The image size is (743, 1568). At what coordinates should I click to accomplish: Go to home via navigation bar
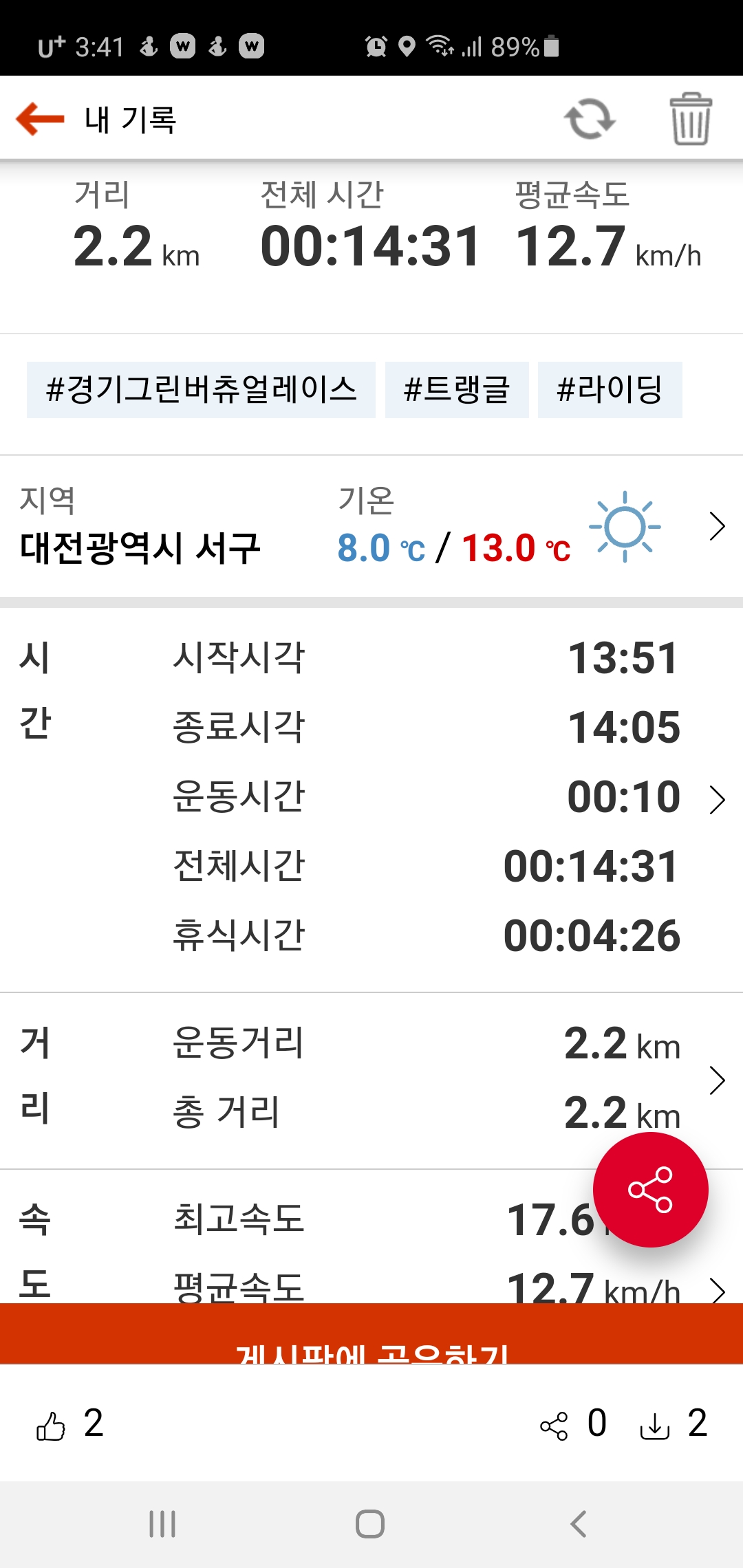coord(370,1524)
